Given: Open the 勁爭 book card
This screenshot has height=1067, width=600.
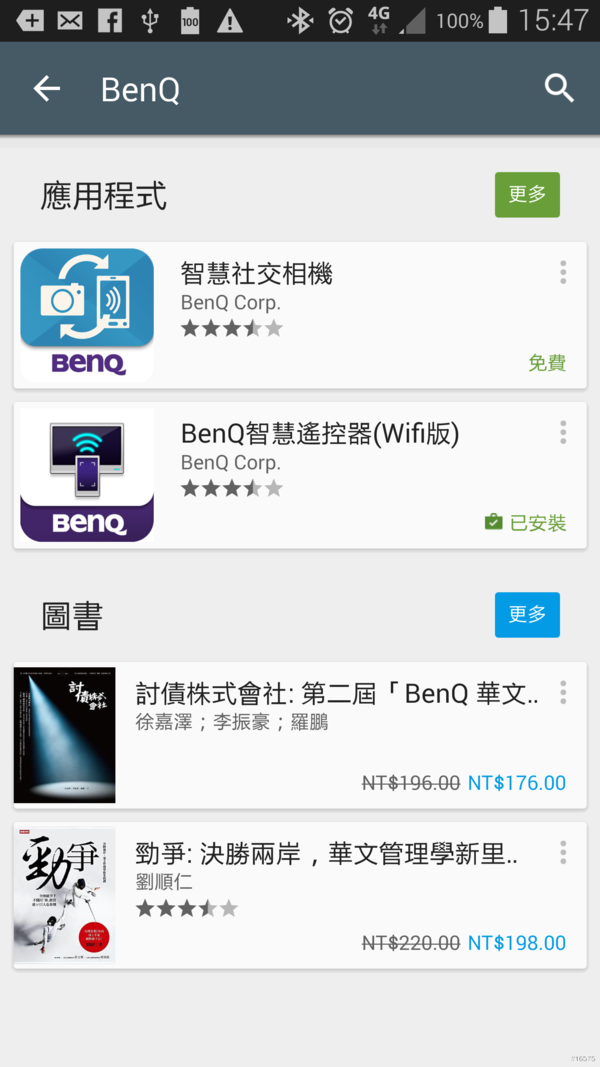Looking at the screenshot, I should point(300,895).
